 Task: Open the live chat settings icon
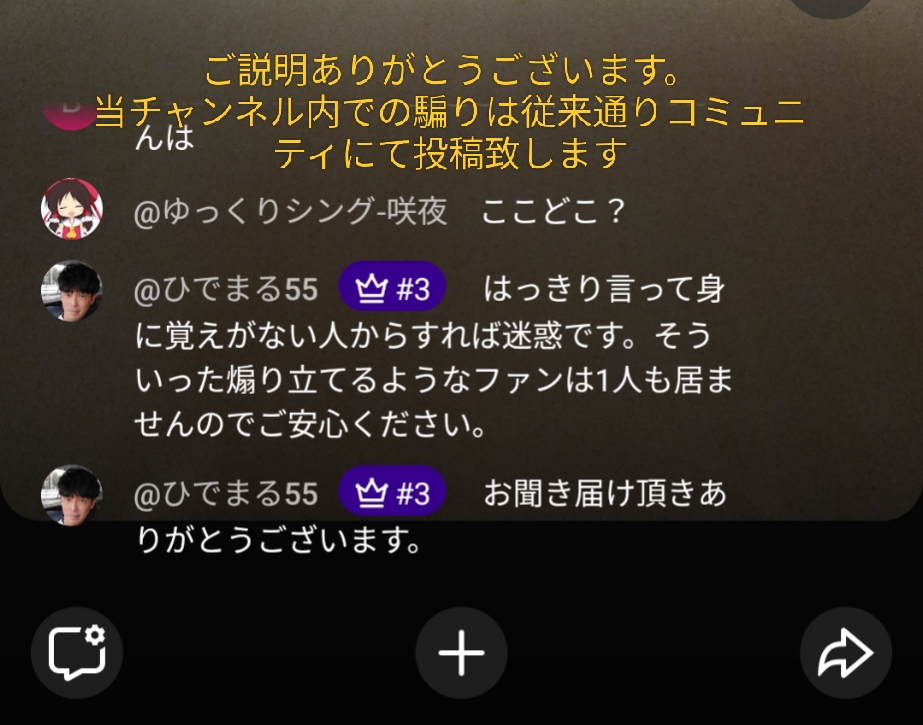pyautogui.click(x=78, y=653)
